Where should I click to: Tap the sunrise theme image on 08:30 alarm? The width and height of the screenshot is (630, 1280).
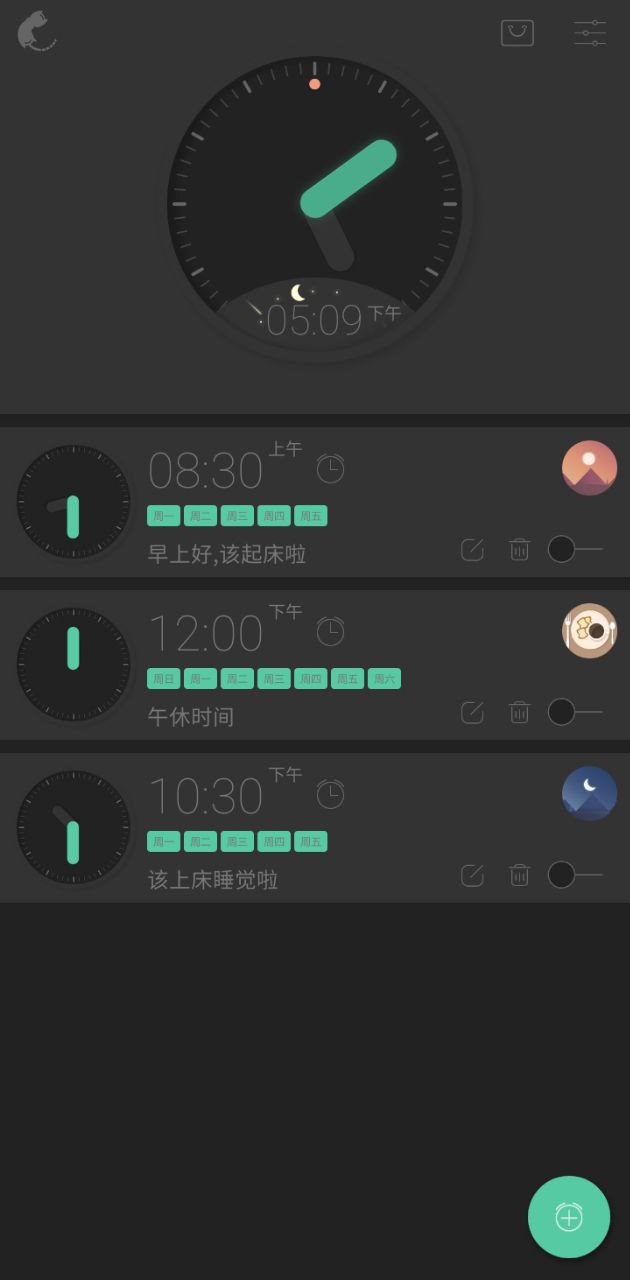pyautogui.click(x=589, y=468)
